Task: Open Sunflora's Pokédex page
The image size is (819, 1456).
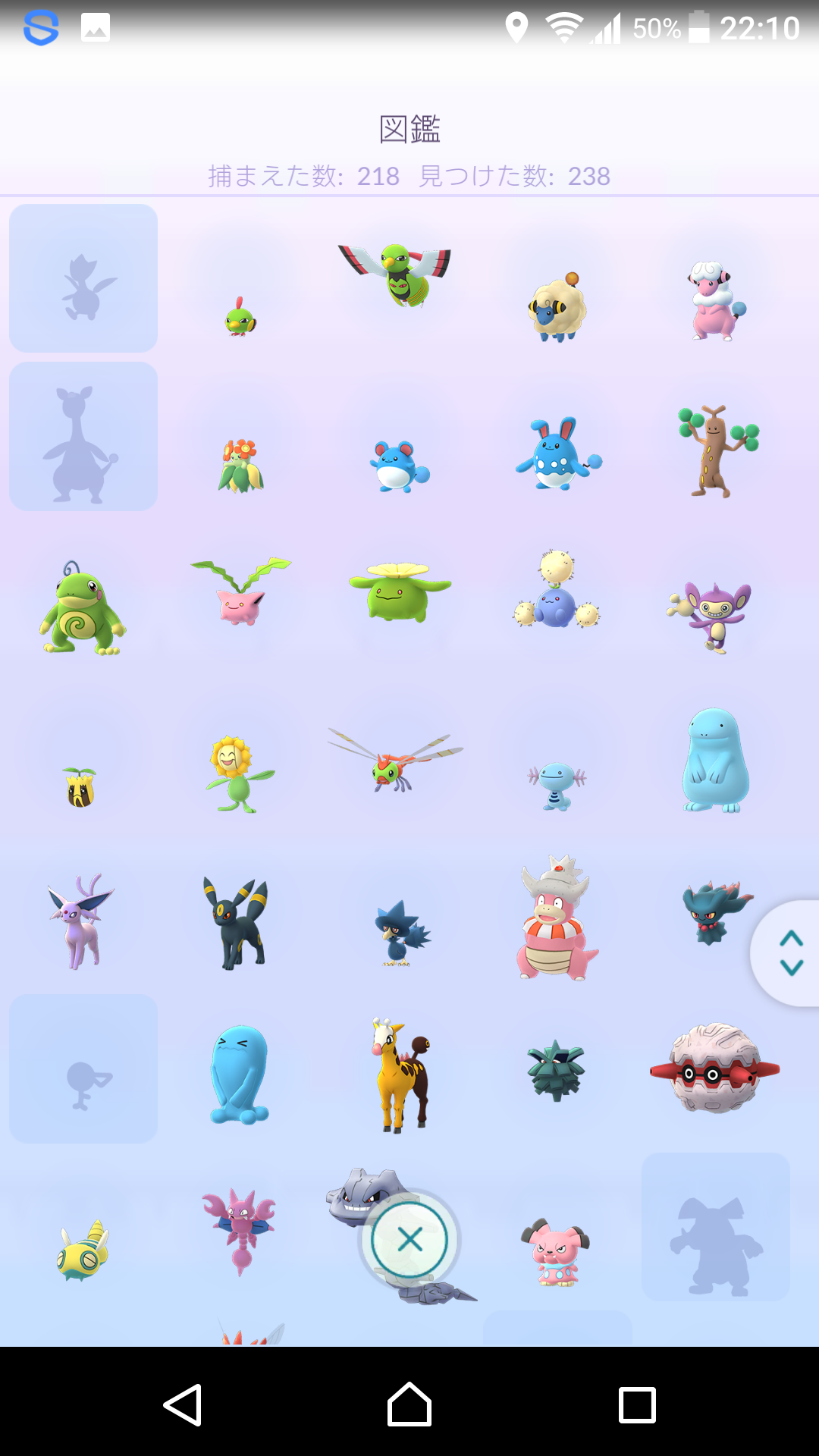Action: pyautogui.click(x=238, y=773)
